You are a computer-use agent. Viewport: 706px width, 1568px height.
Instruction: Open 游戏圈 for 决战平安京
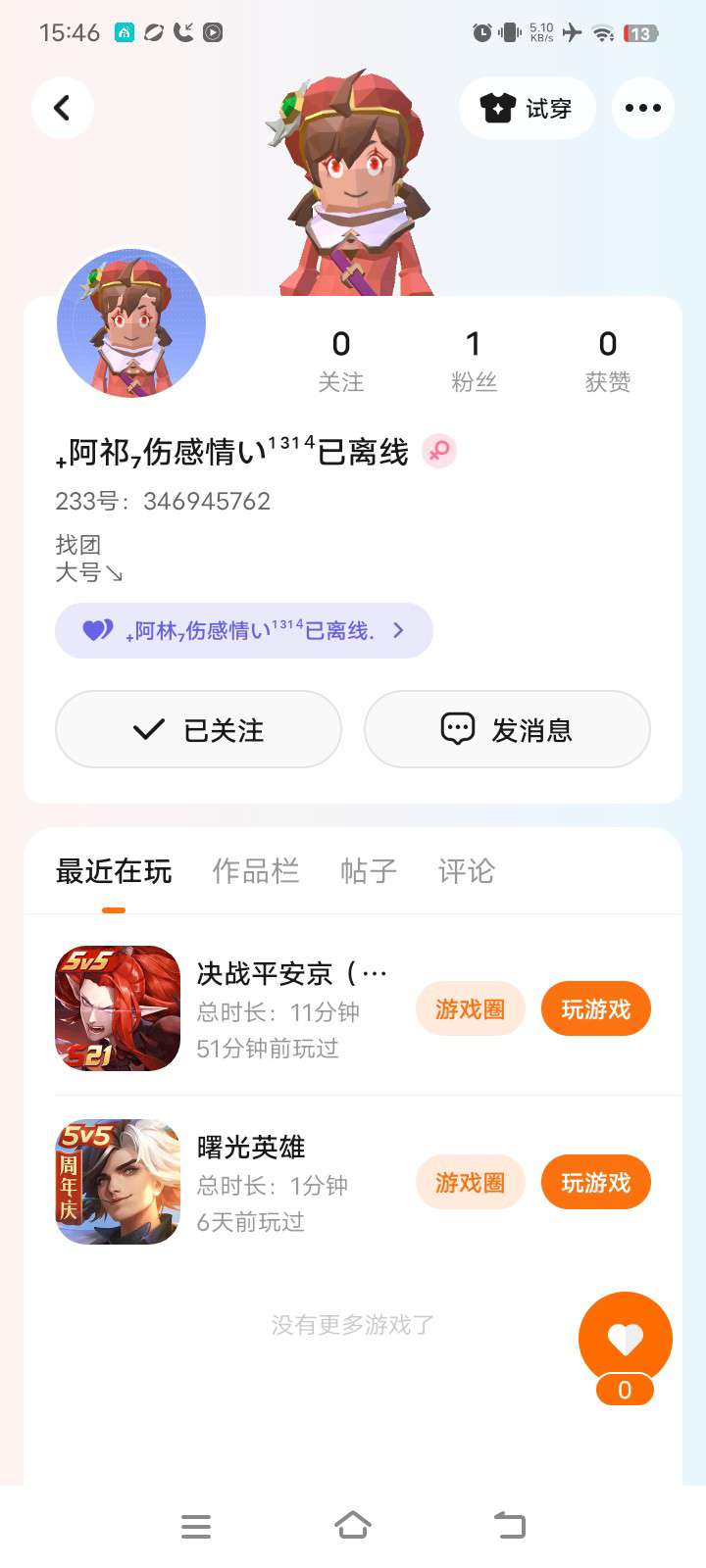click(x=471, y=1008)
